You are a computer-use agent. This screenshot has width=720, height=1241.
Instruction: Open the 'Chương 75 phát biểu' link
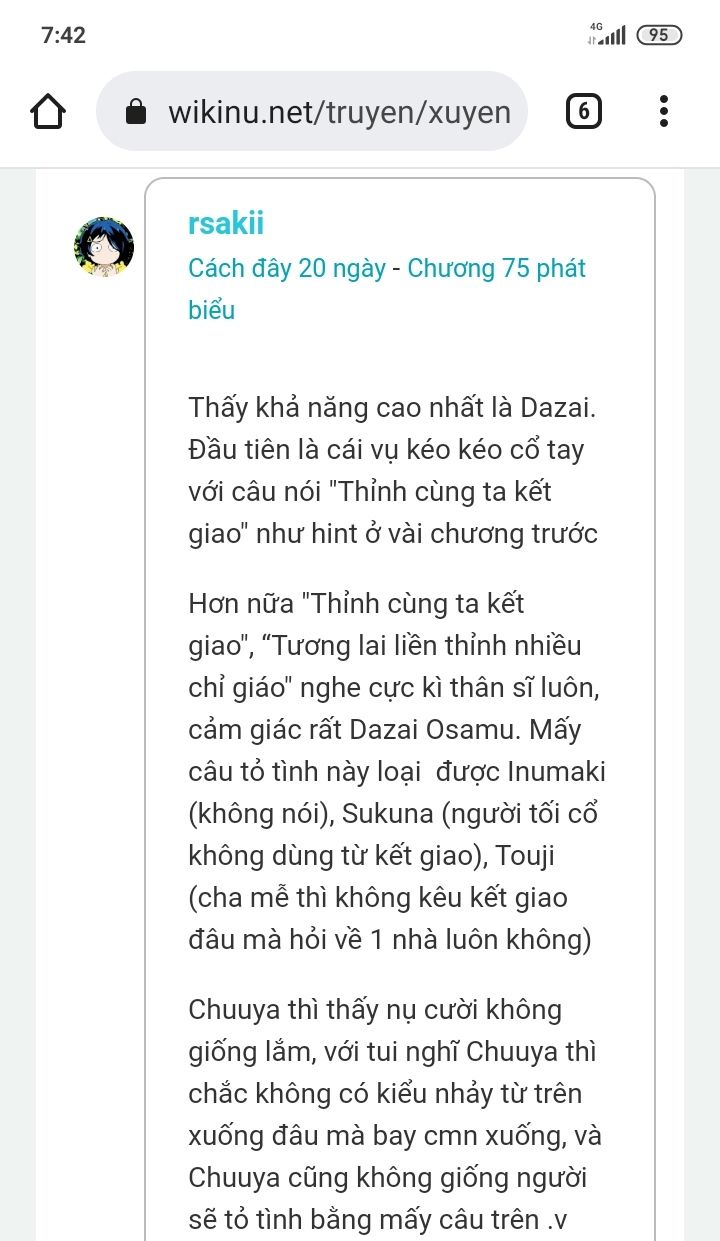click(496, 268)
